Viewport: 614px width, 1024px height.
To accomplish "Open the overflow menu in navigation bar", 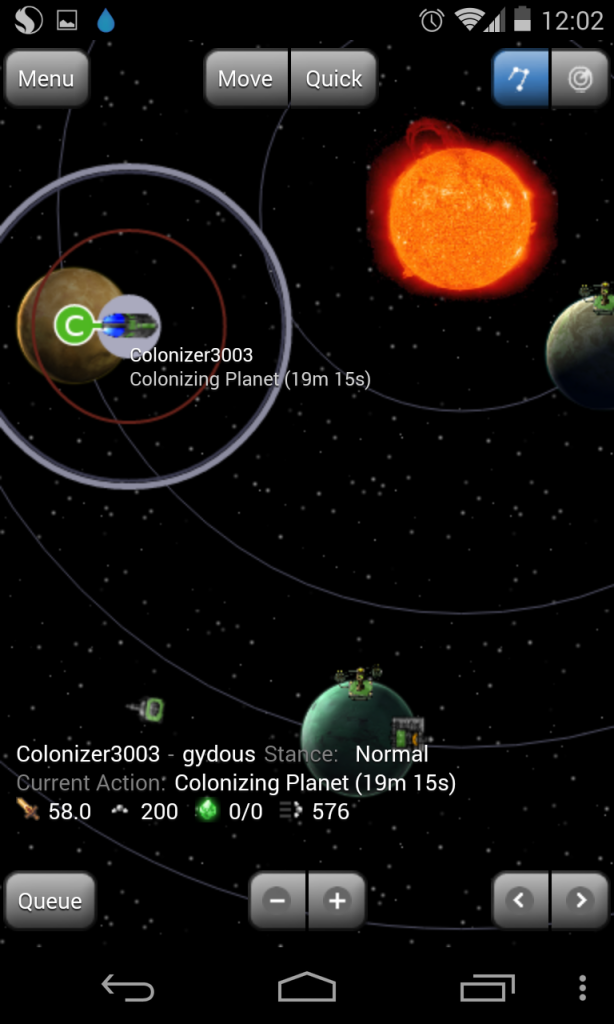I will coord(582,989).
